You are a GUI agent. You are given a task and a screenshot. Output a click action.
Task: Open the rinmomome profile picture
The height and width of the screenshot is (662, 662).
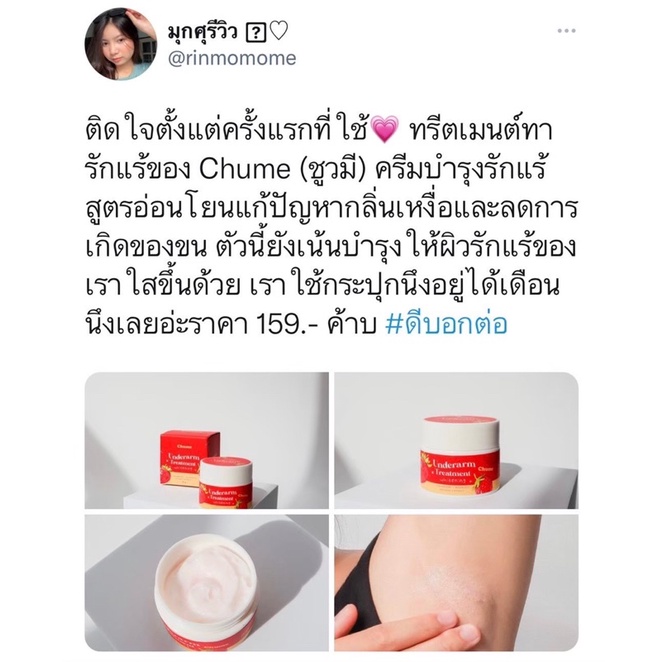tap(121, 44)
